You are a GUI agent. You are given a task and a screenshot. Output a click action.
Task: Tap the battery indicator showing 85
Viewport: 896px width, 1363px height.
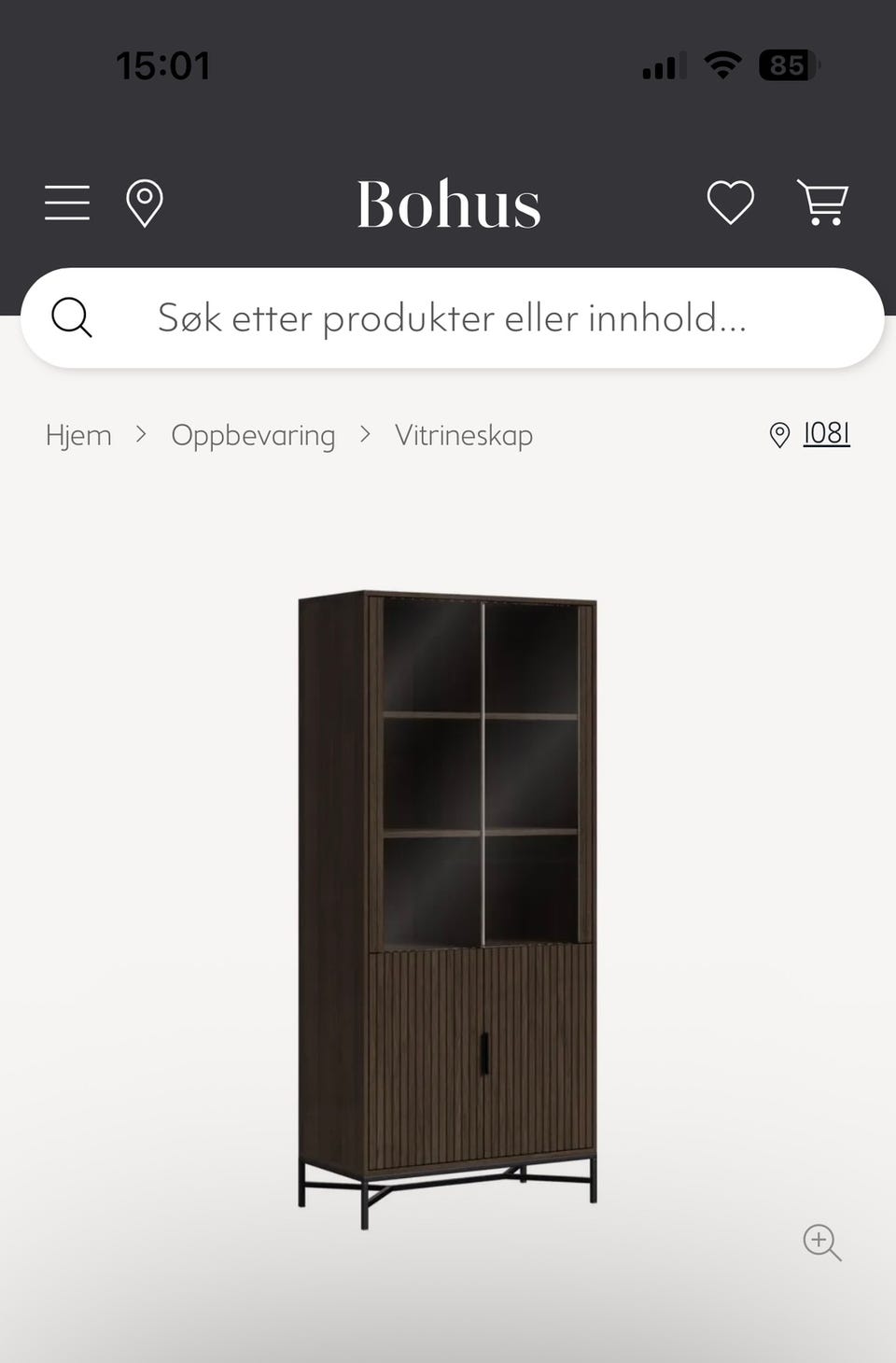point(787,65)
